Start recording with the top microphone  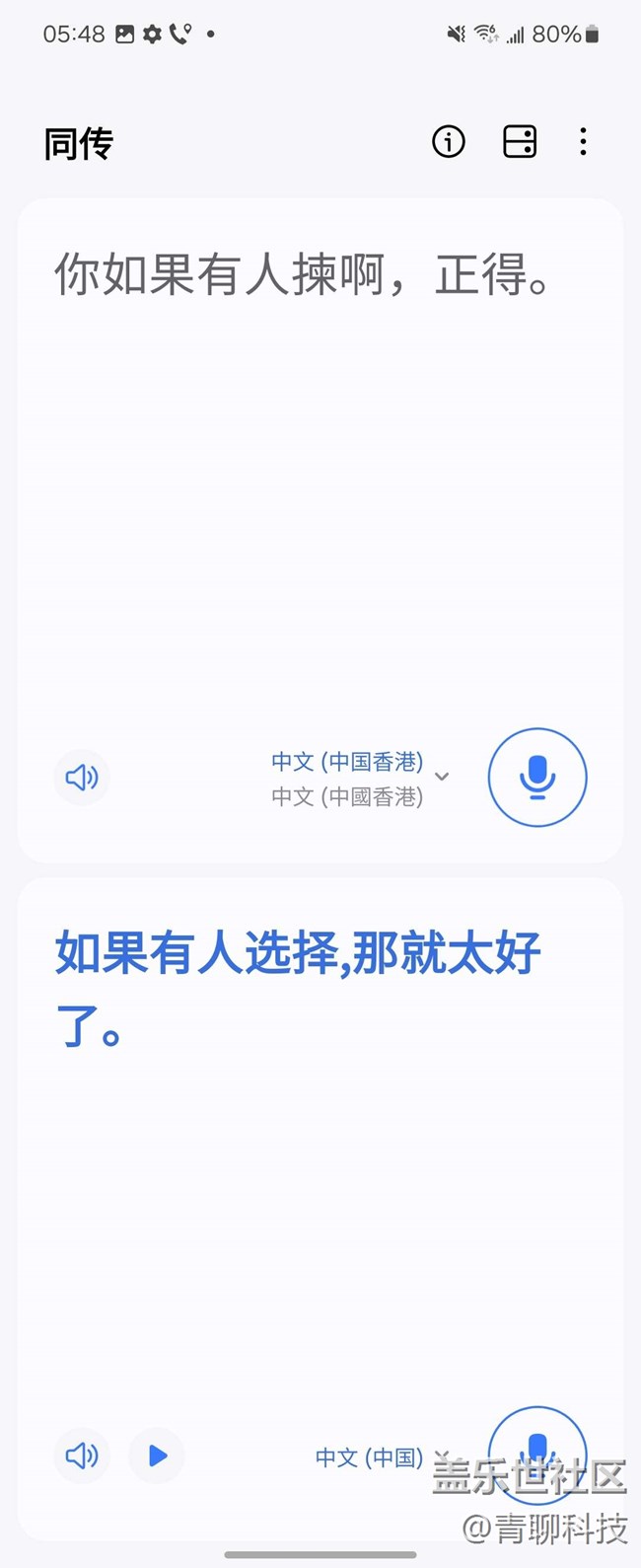point(537,778)
